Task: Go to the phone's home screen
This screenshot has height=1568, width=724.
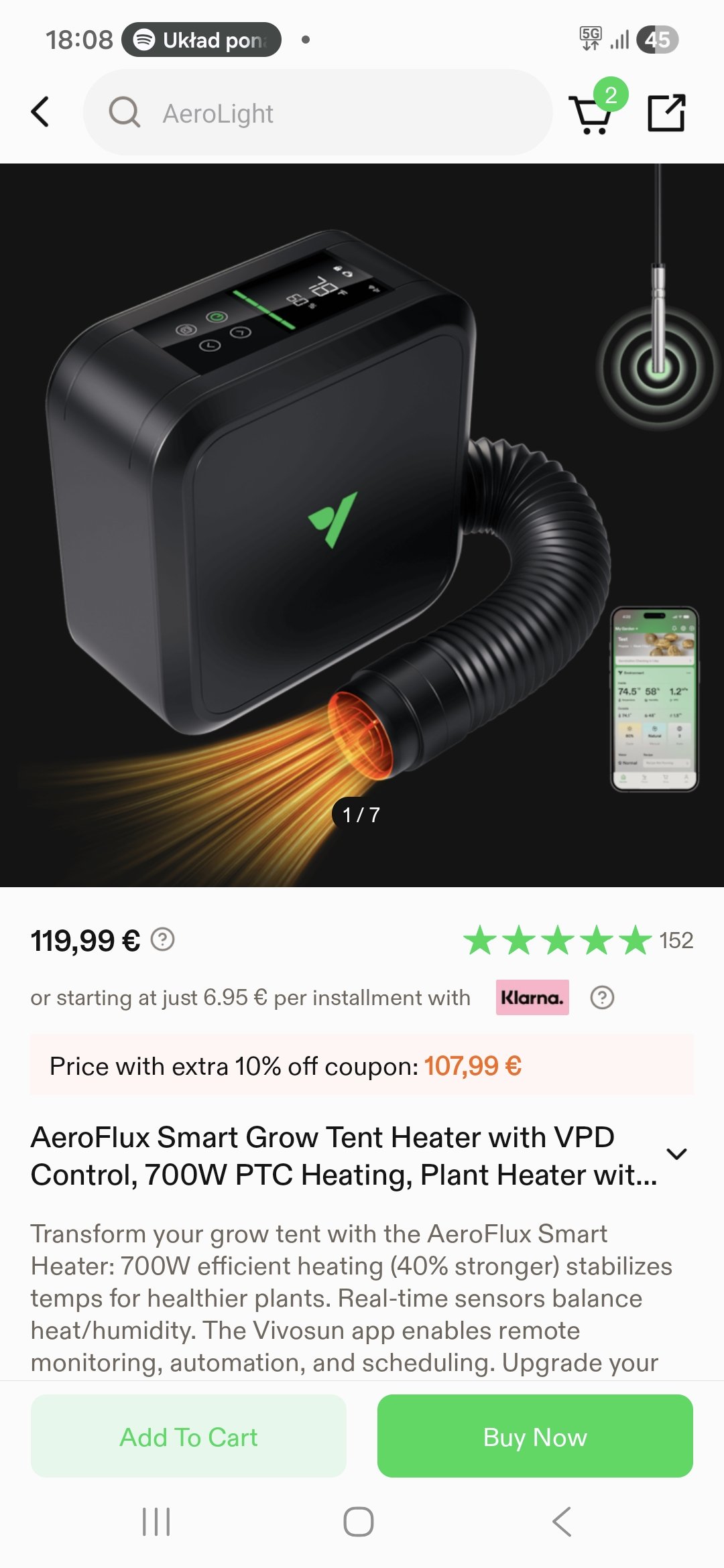Action: 359,1522
